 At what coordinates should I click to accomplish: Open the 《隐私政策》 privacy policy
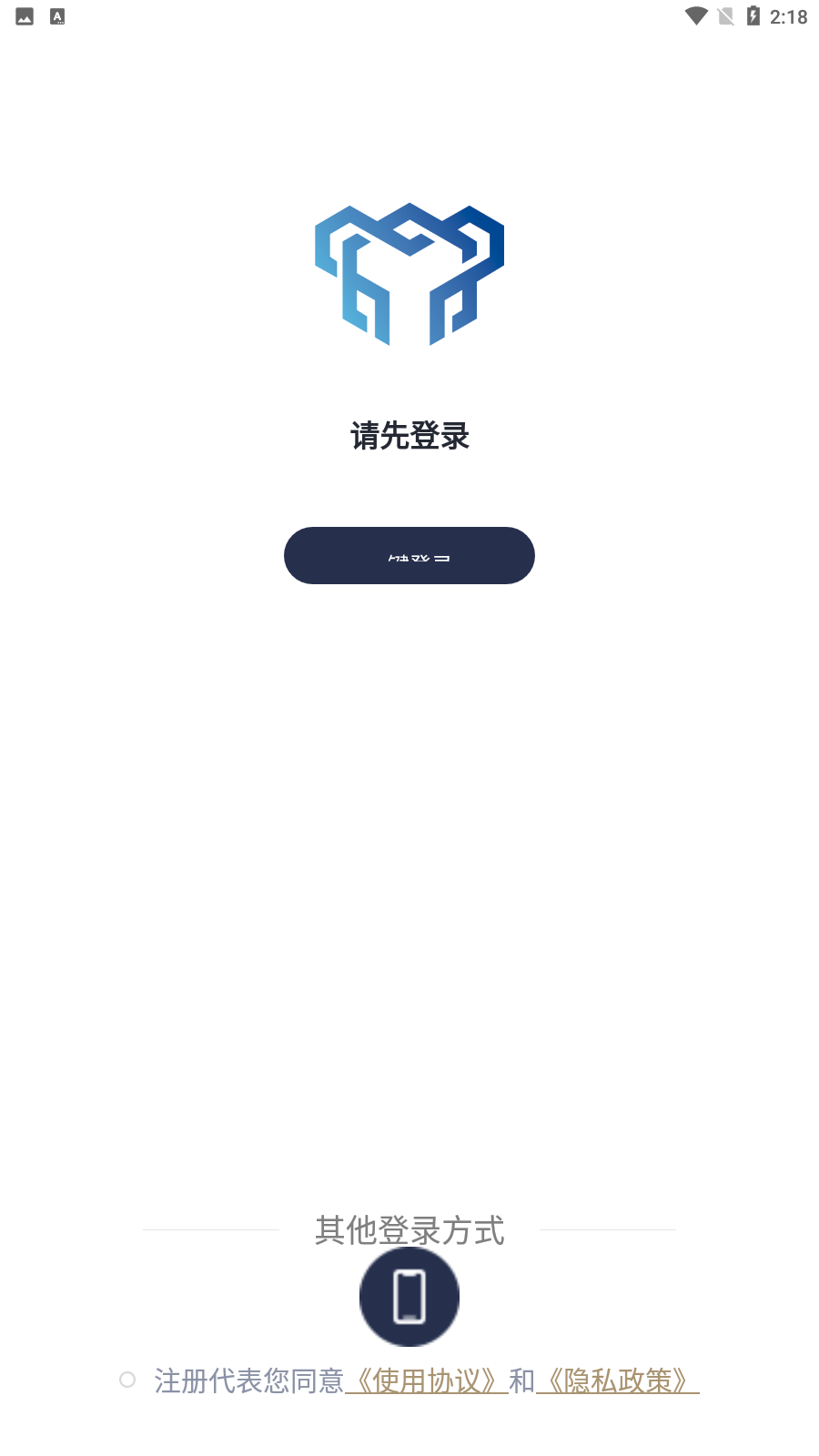619,1380
